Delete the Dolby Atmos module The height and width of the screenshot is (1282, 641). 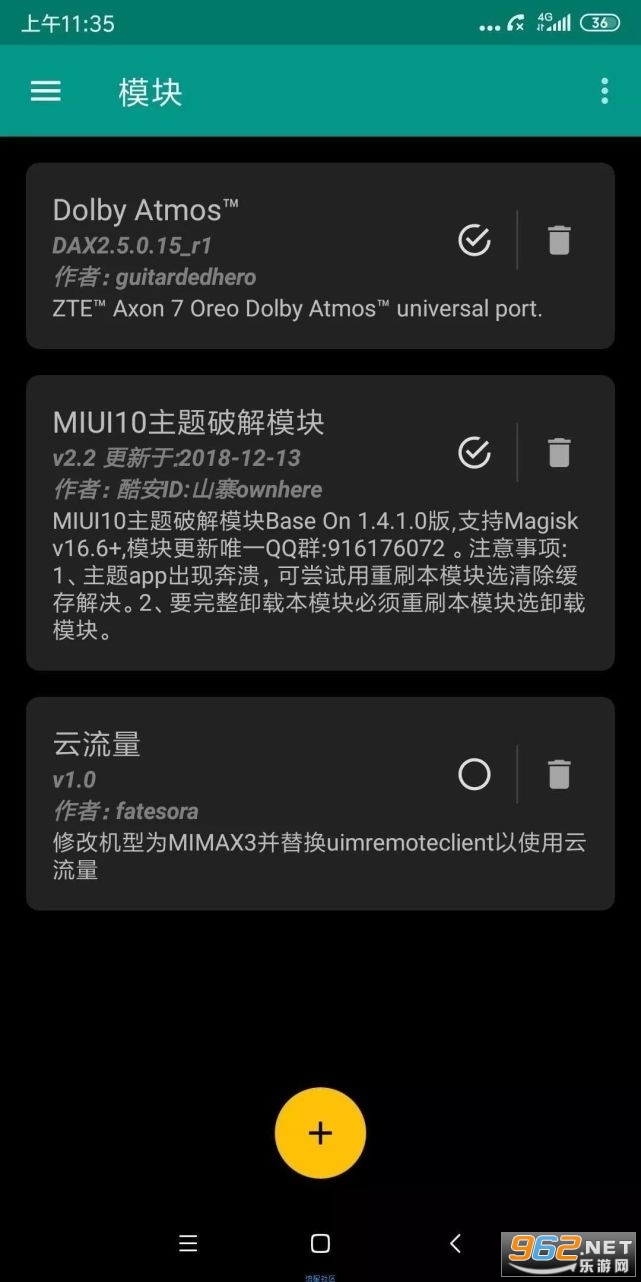pyautogui.click(x=559, y=240)
